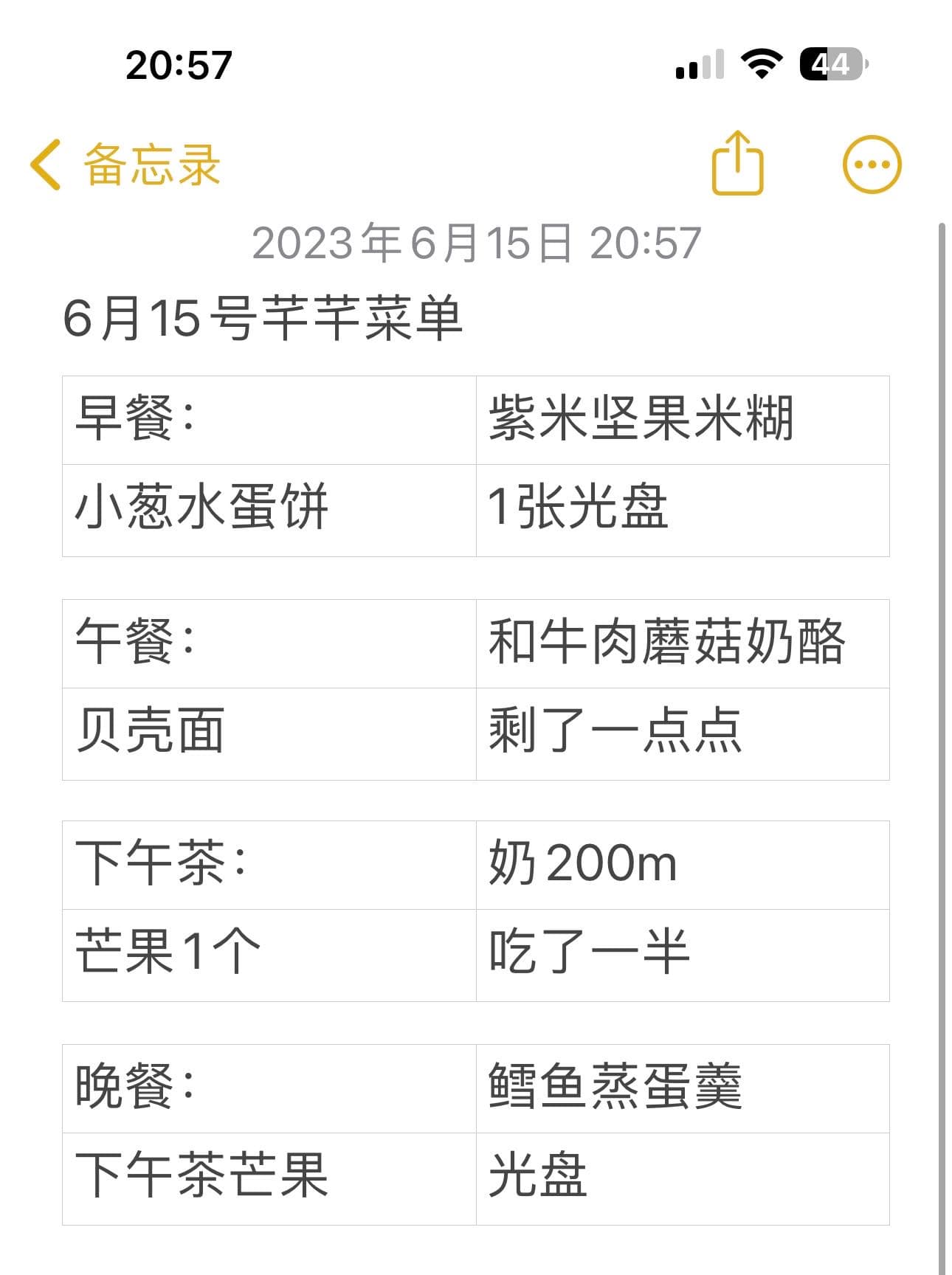The image size is (952, 1275).
Task: Go back to 备忘录 list
Action: pos(125,165)
